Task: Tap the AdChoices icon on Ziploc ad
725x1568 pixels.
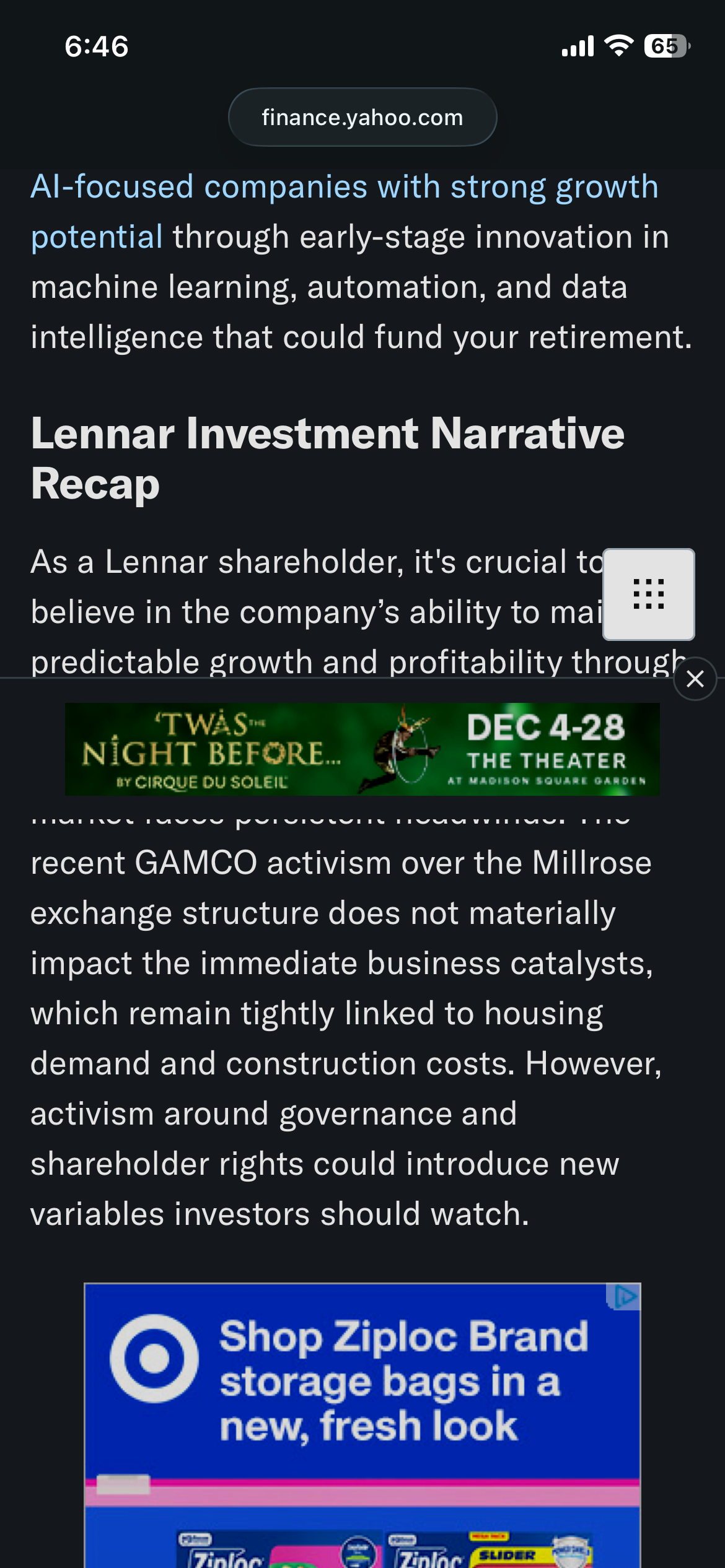Action: tap(625, 1296)
